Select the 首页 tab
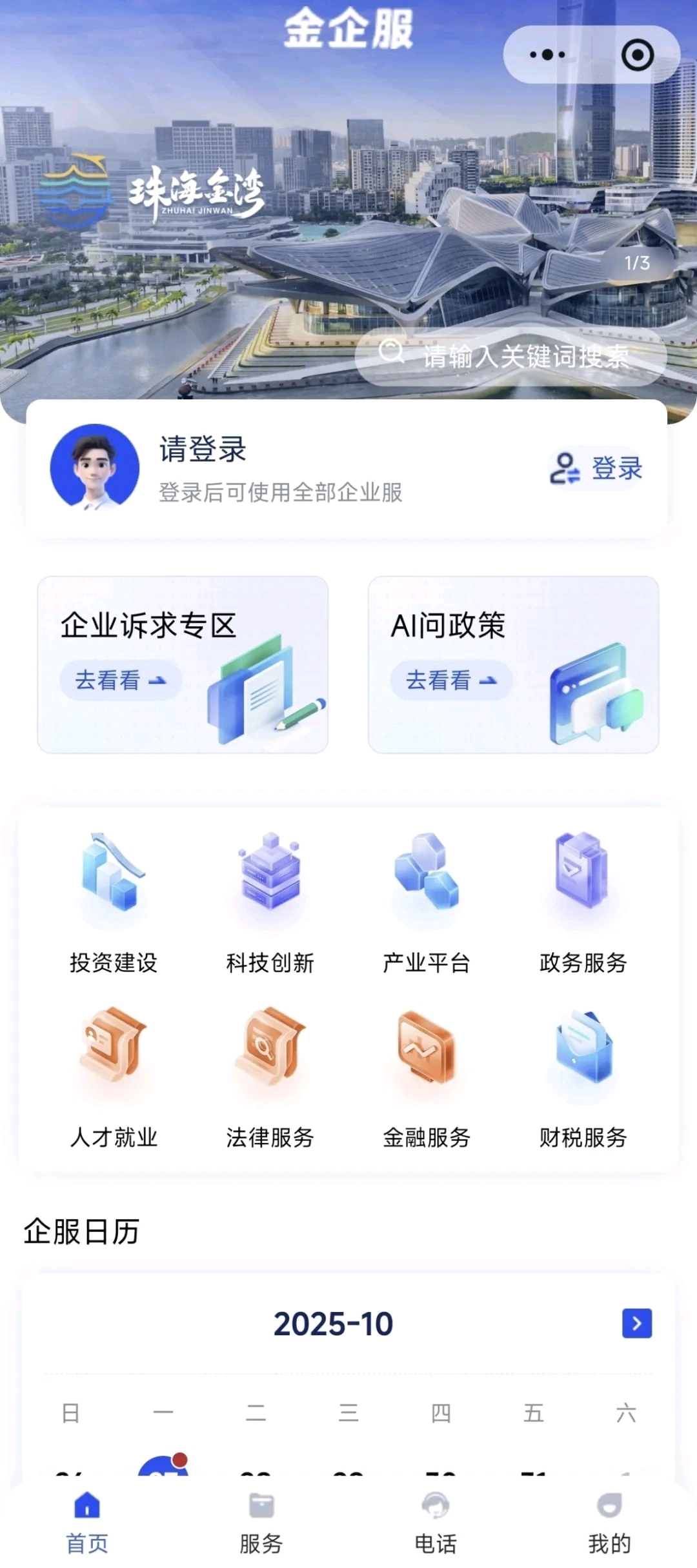697x1568 pixels. (85, 1522)
